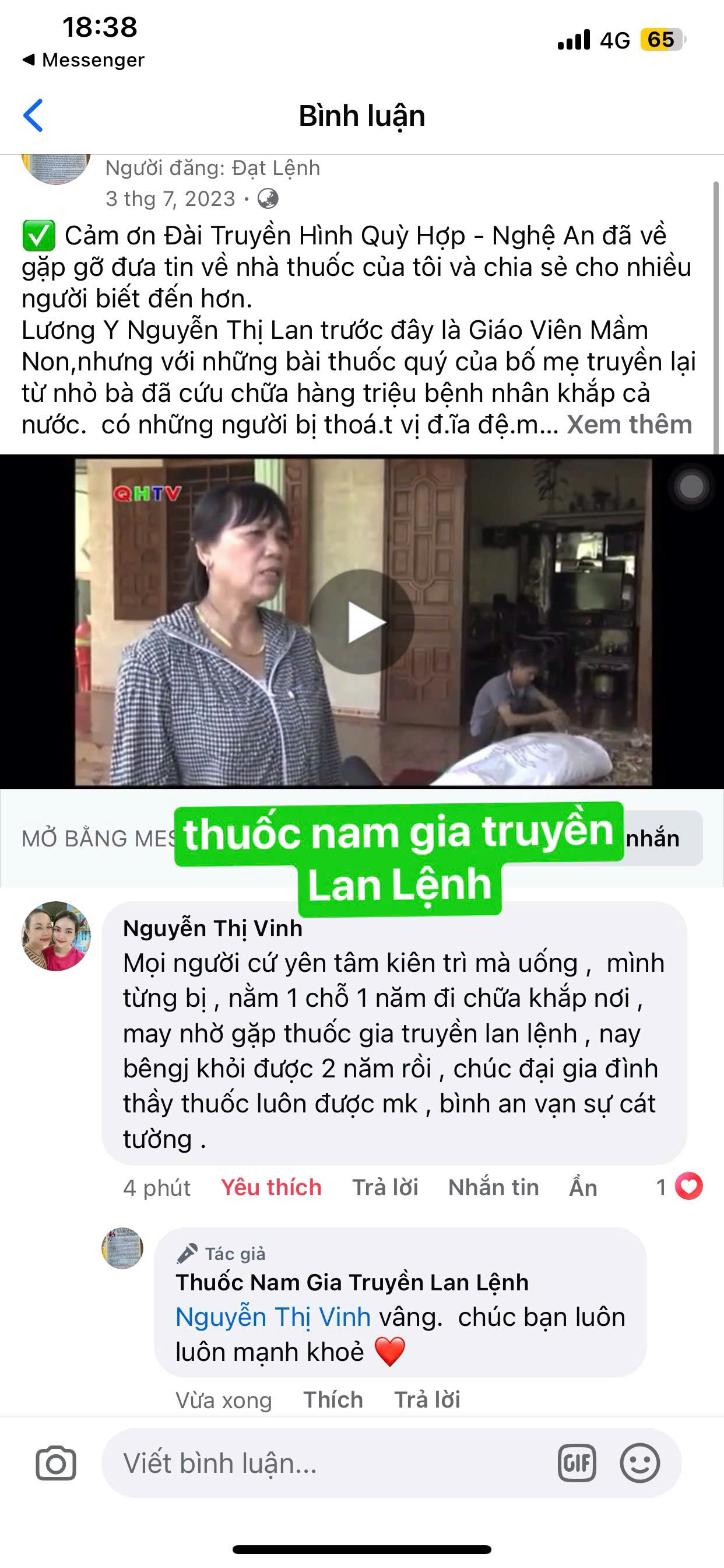Viewport: 724px width, 1568px height.
Task: Reply to Nguyễn Thị Vinh's comment
Action: (x=385, y=1187)
